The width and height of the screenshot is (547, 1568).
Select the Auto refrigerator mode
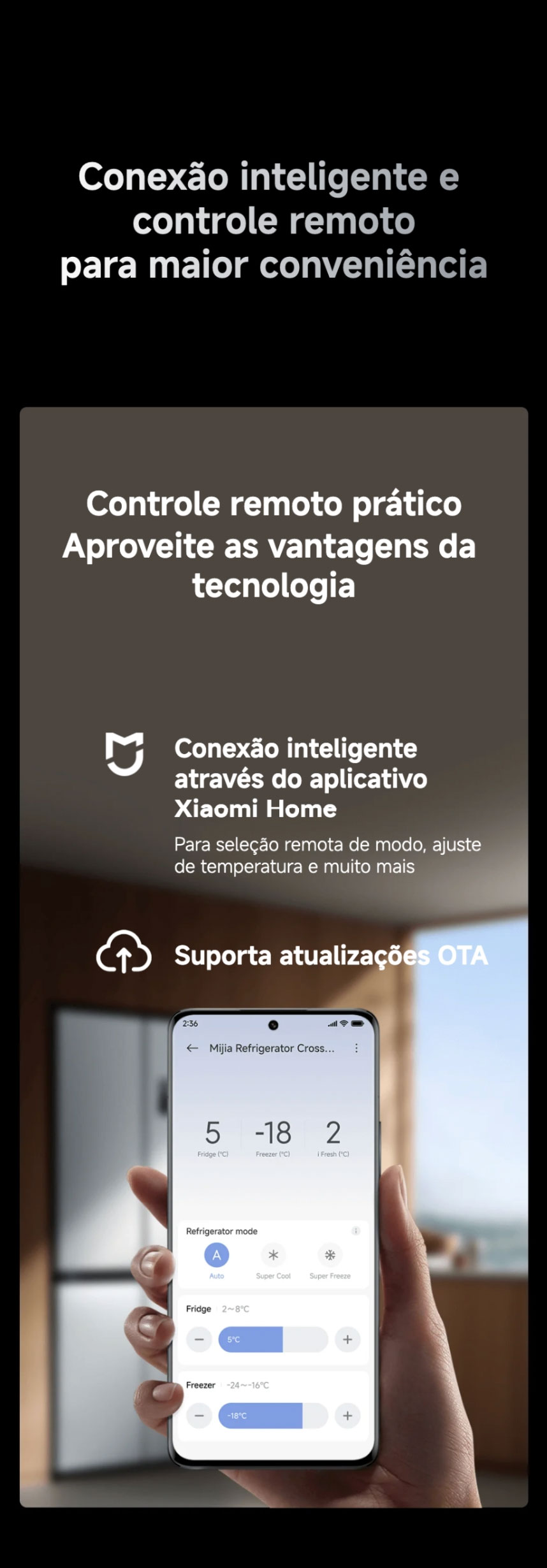point(217,1254)
